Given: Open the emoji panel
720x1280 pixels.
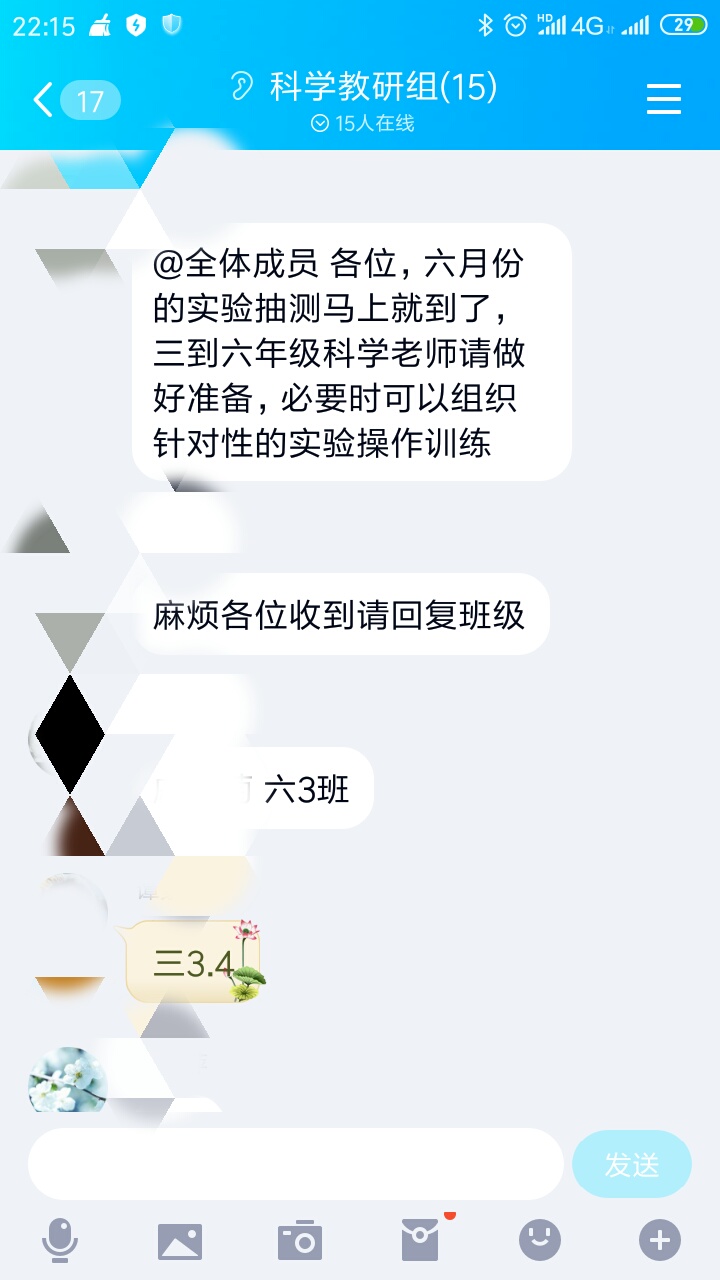Looking at the screenshot, I should tap(540, 1240).
